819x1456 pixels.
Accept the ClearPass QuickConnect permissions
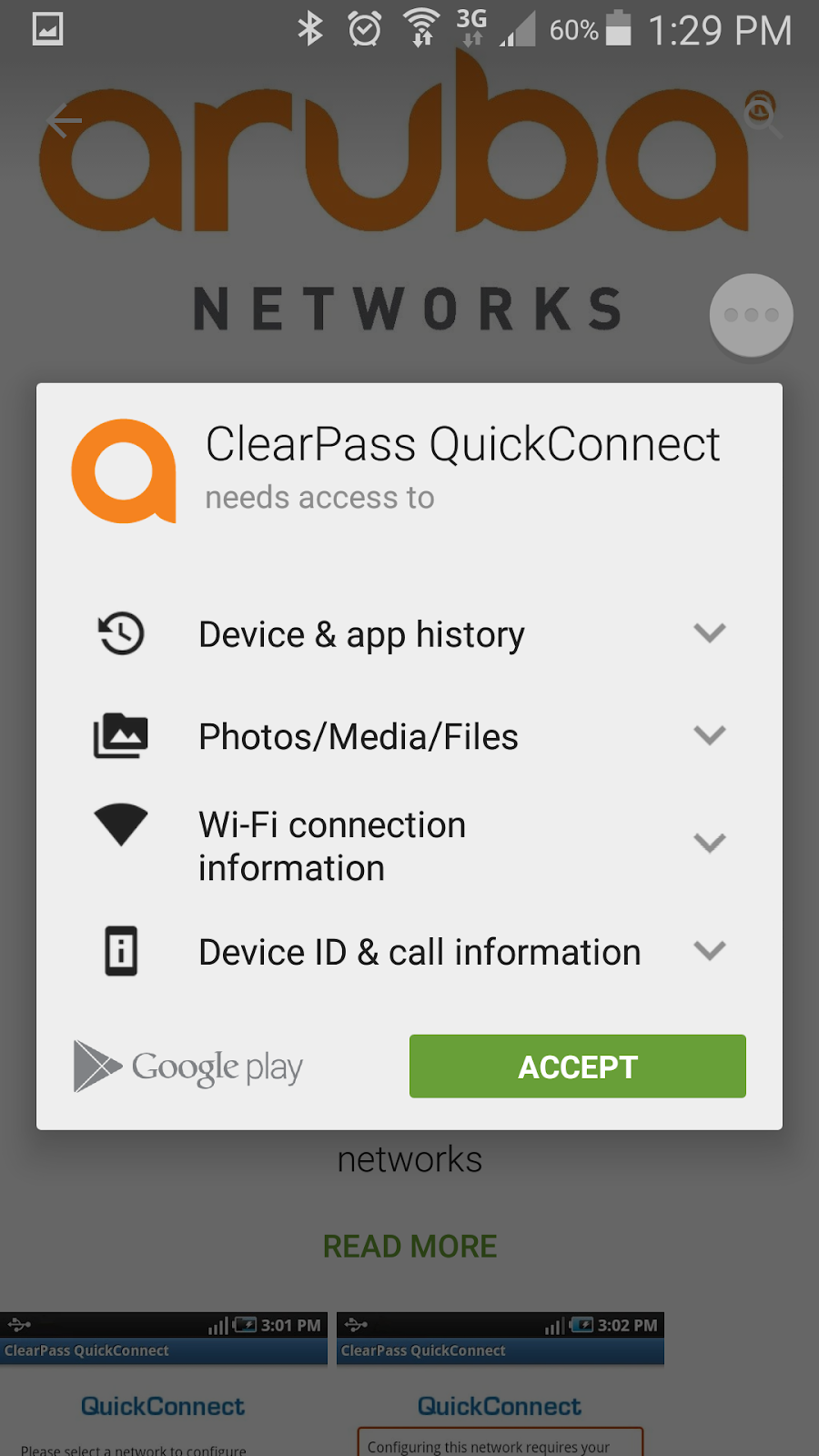(x=577, y=1066)
